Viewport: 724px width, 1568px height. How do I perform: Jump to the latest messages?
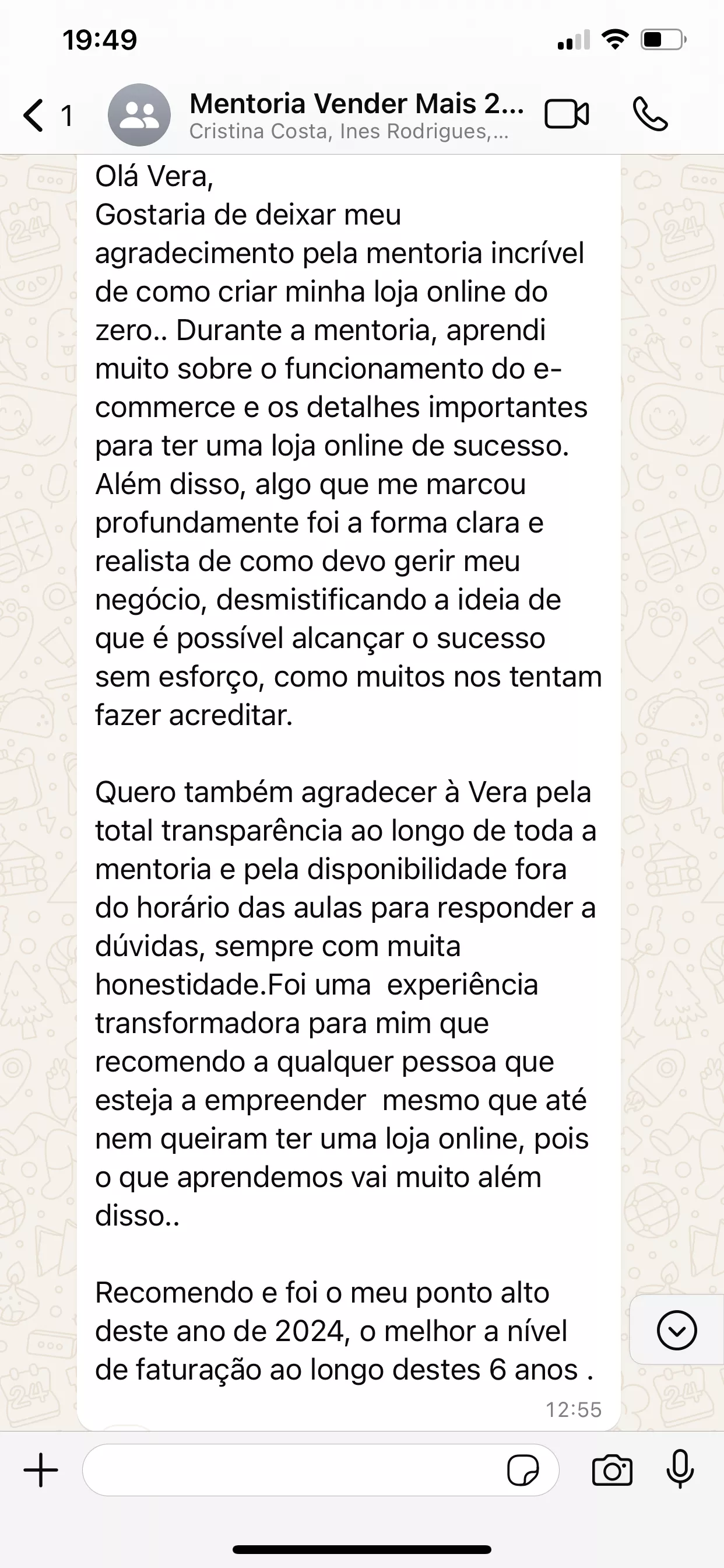(677, 1330)
